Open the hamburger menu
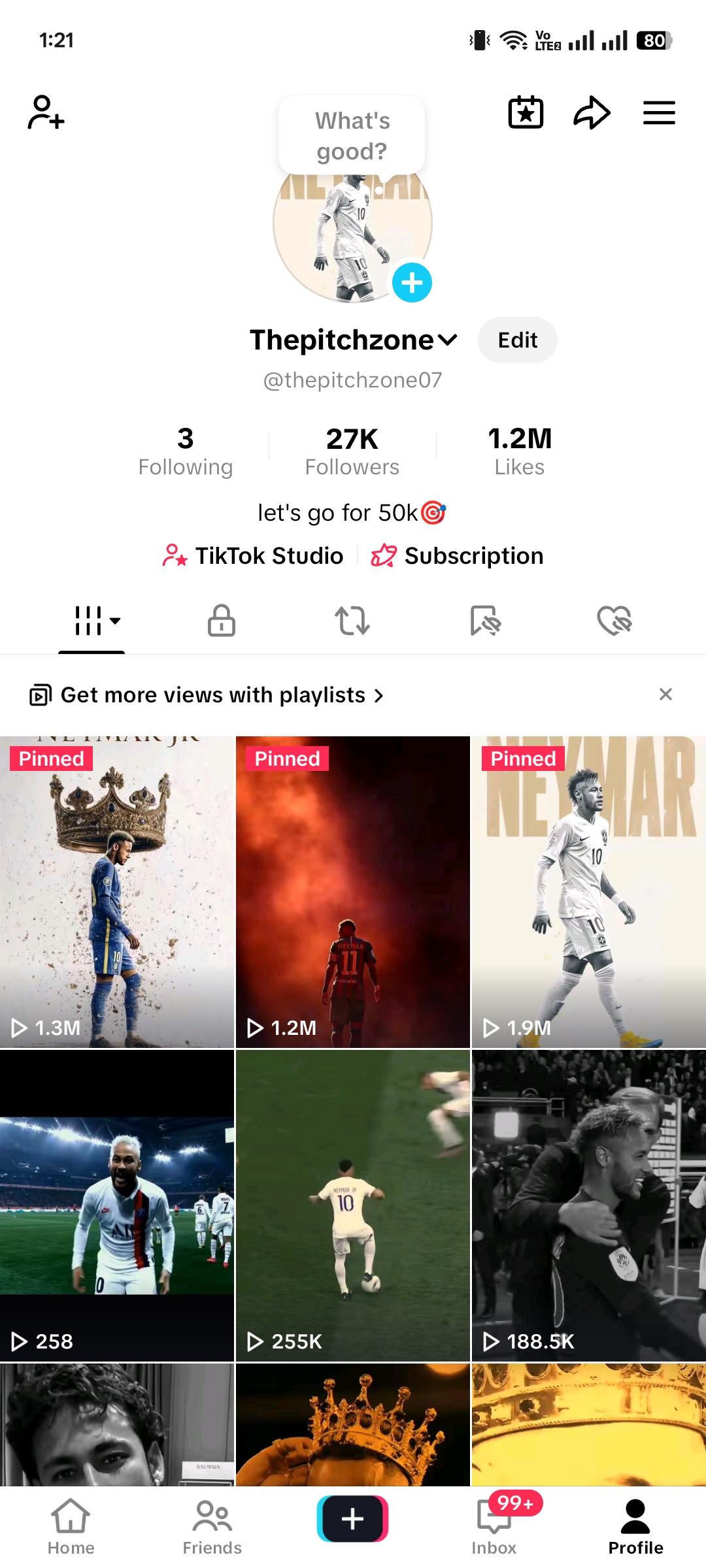706x1568 pixels. 659,112
